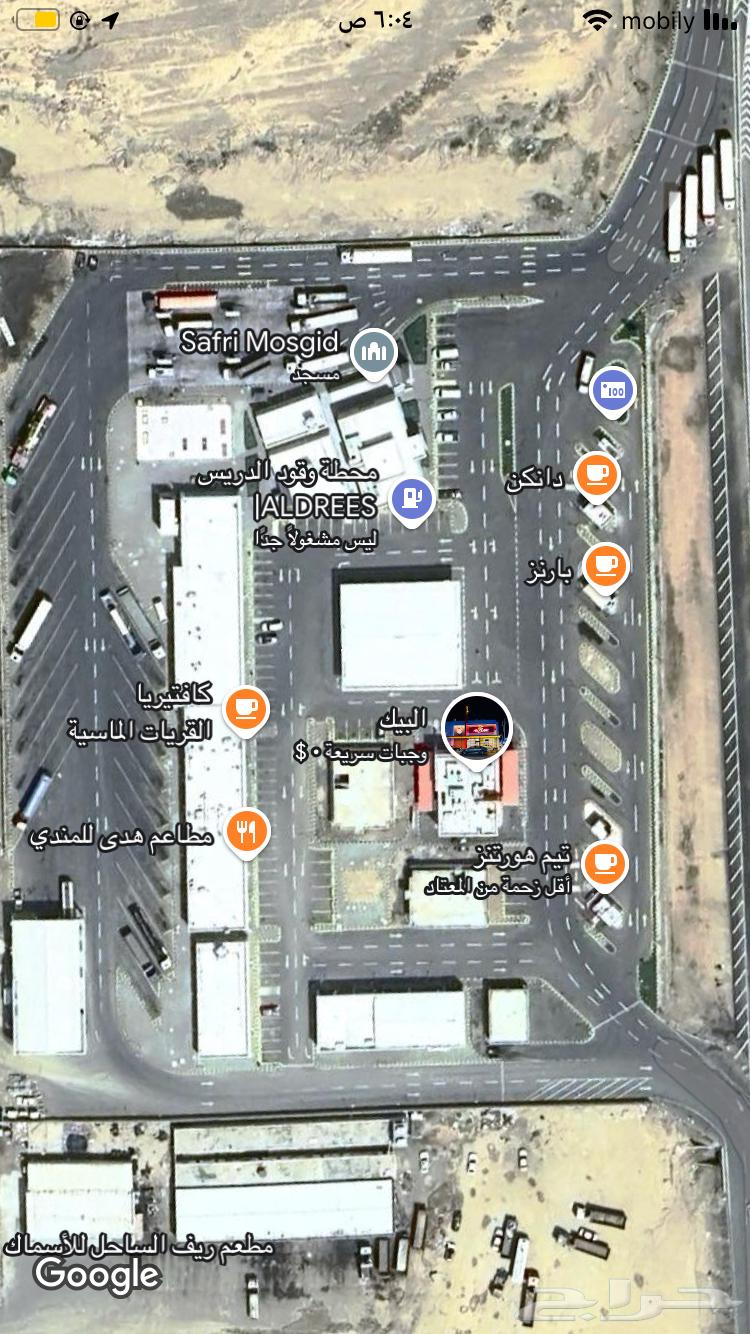750x1334 pixels.
Task: Select the purple ATM pin near دانكن
Action: tap(612, 390)
